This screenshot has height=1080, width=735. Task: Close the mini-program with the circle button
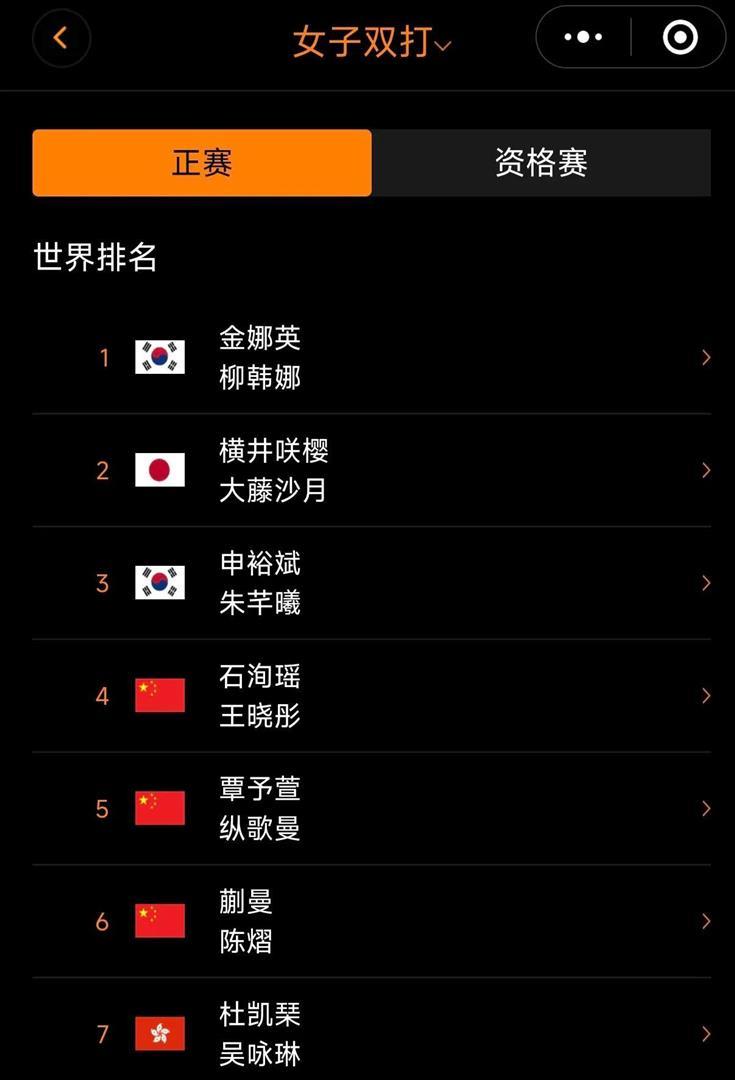(680, 38)
